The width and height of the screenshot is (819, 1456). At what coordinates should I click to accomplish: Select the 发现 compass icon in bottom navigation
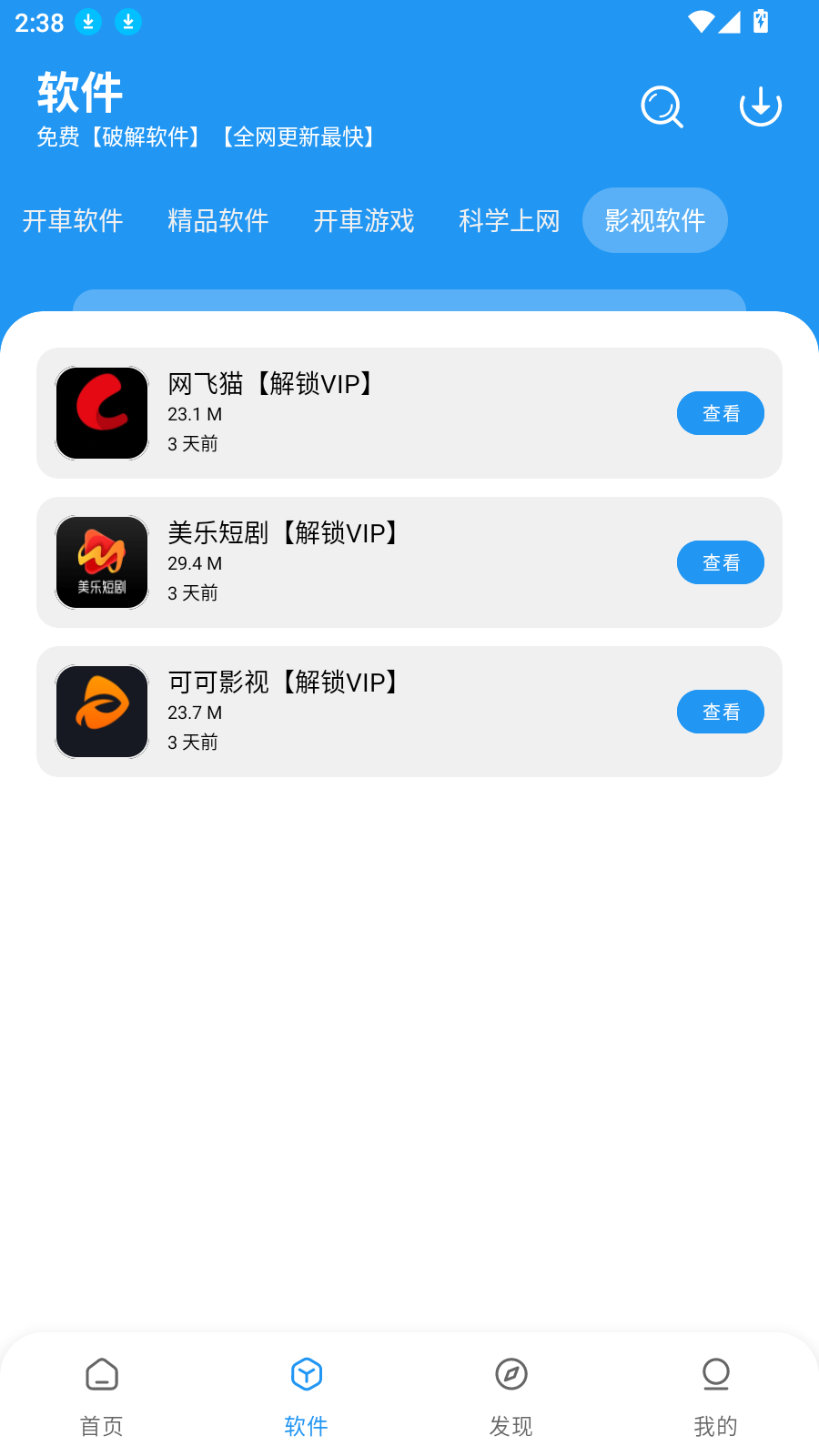click(x=511, y=1376)
